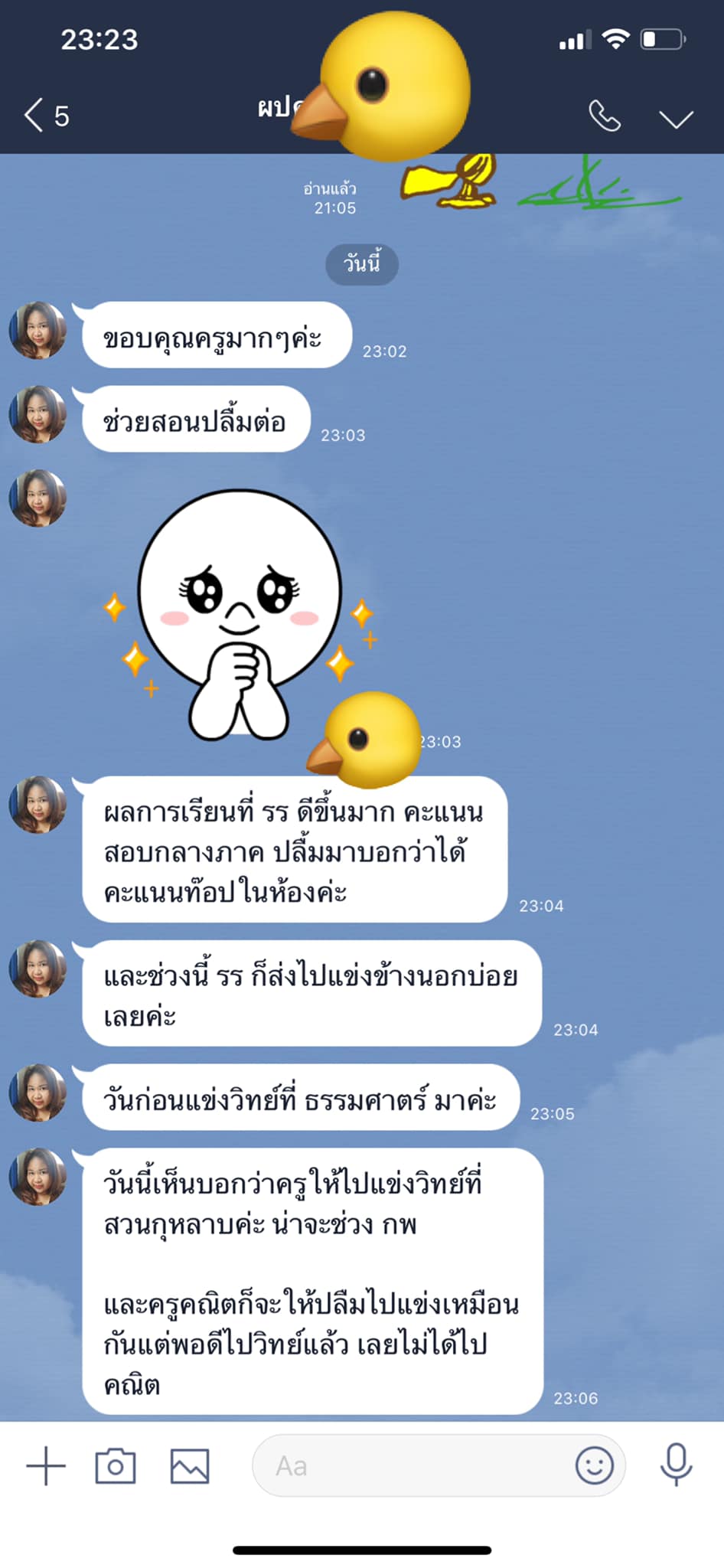This screenshot has width=724, height=1568.
Task: Start a voice call
Action: point(604,116)
